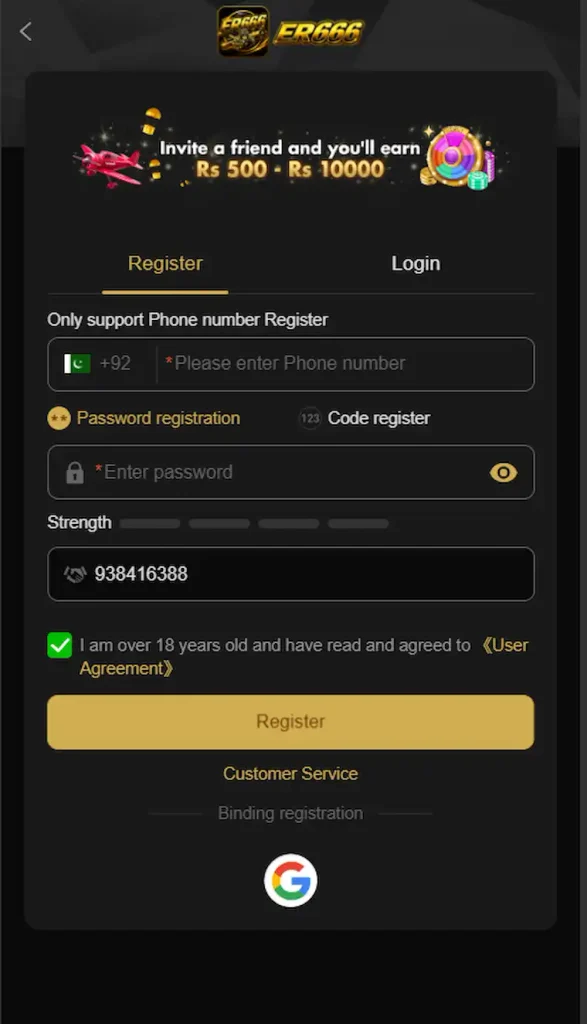Viewport: 587px width, 1024px height.
Task: Open the +92 country code picker
Action: click(98, 364)
